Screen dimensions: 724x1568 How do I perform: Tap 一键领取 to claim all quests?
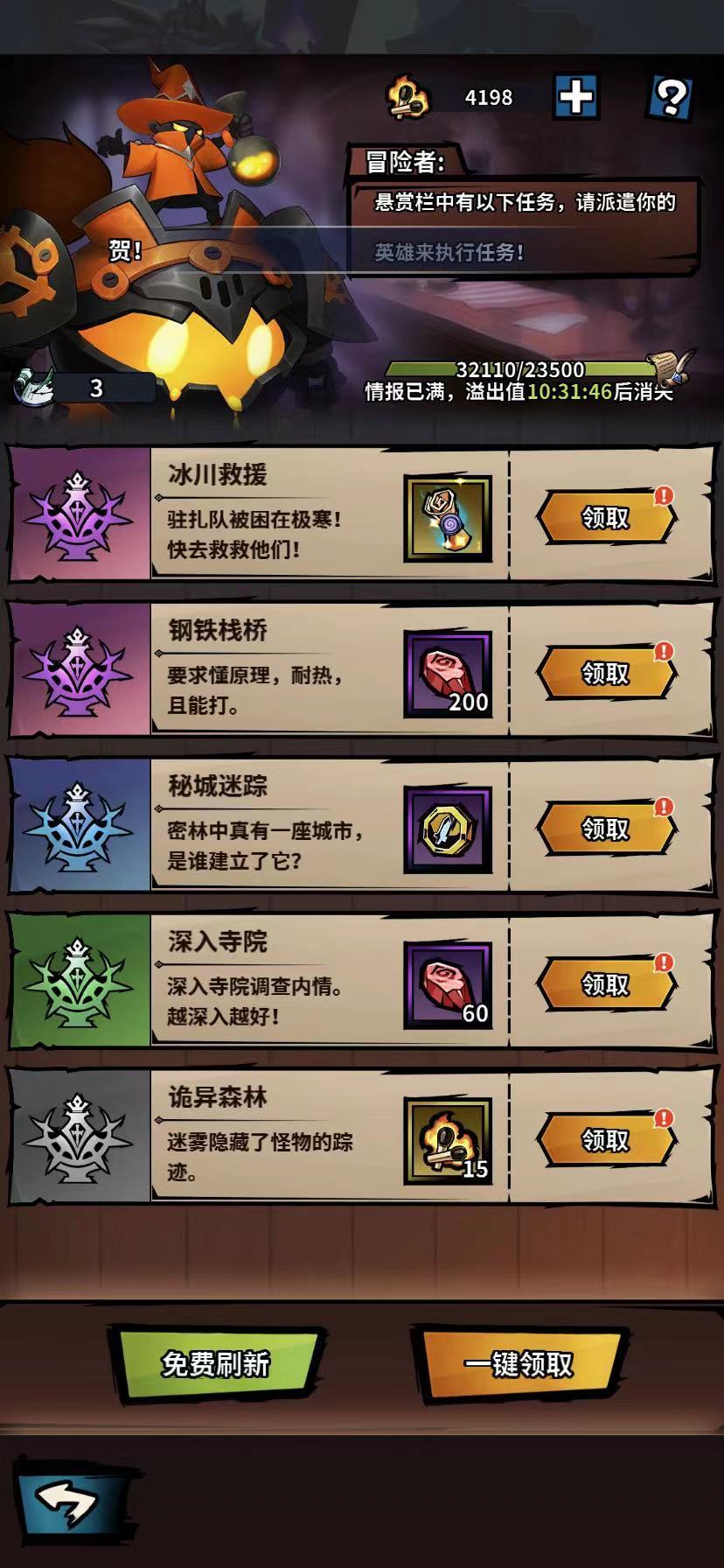519,1363
